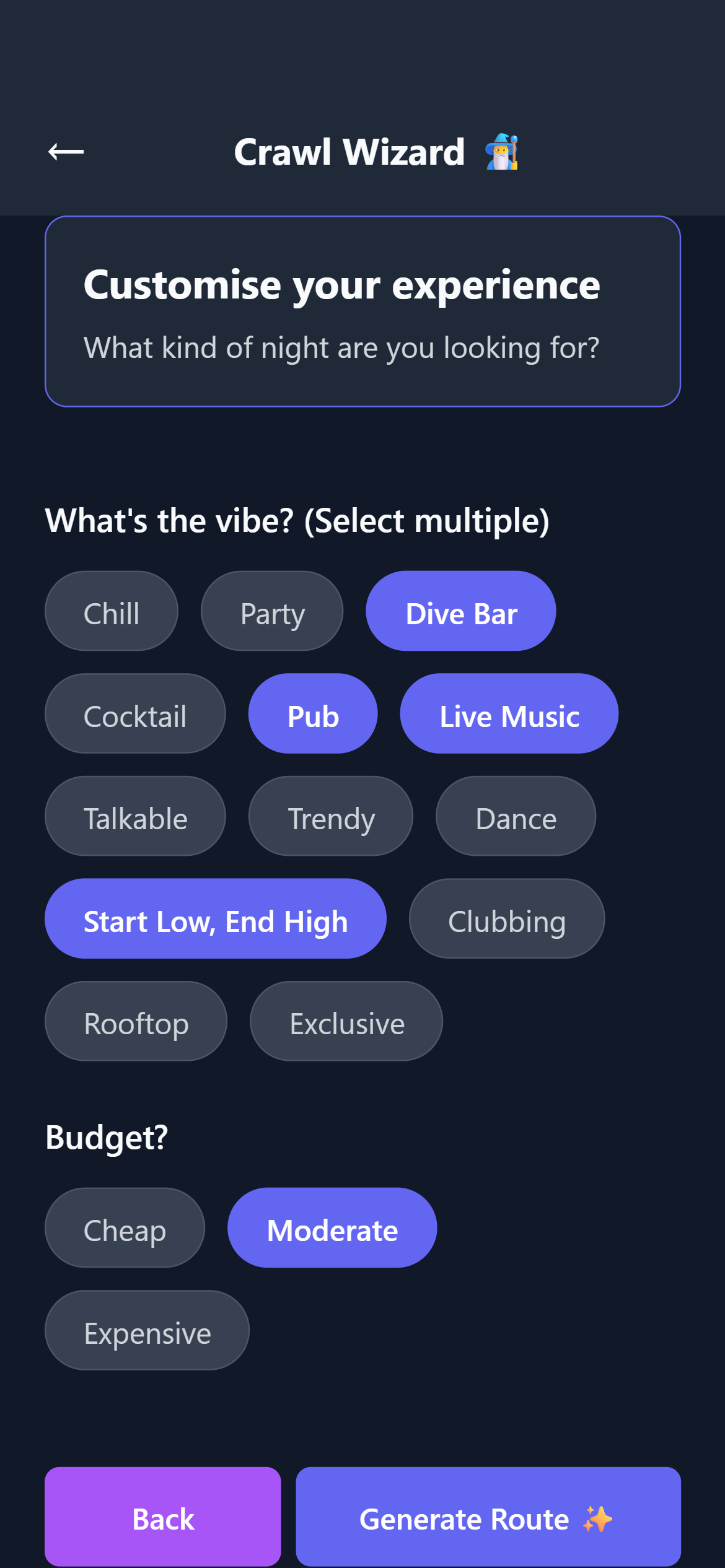
Task: Generate the crawl route
Action: click(x=488, y=1517)
